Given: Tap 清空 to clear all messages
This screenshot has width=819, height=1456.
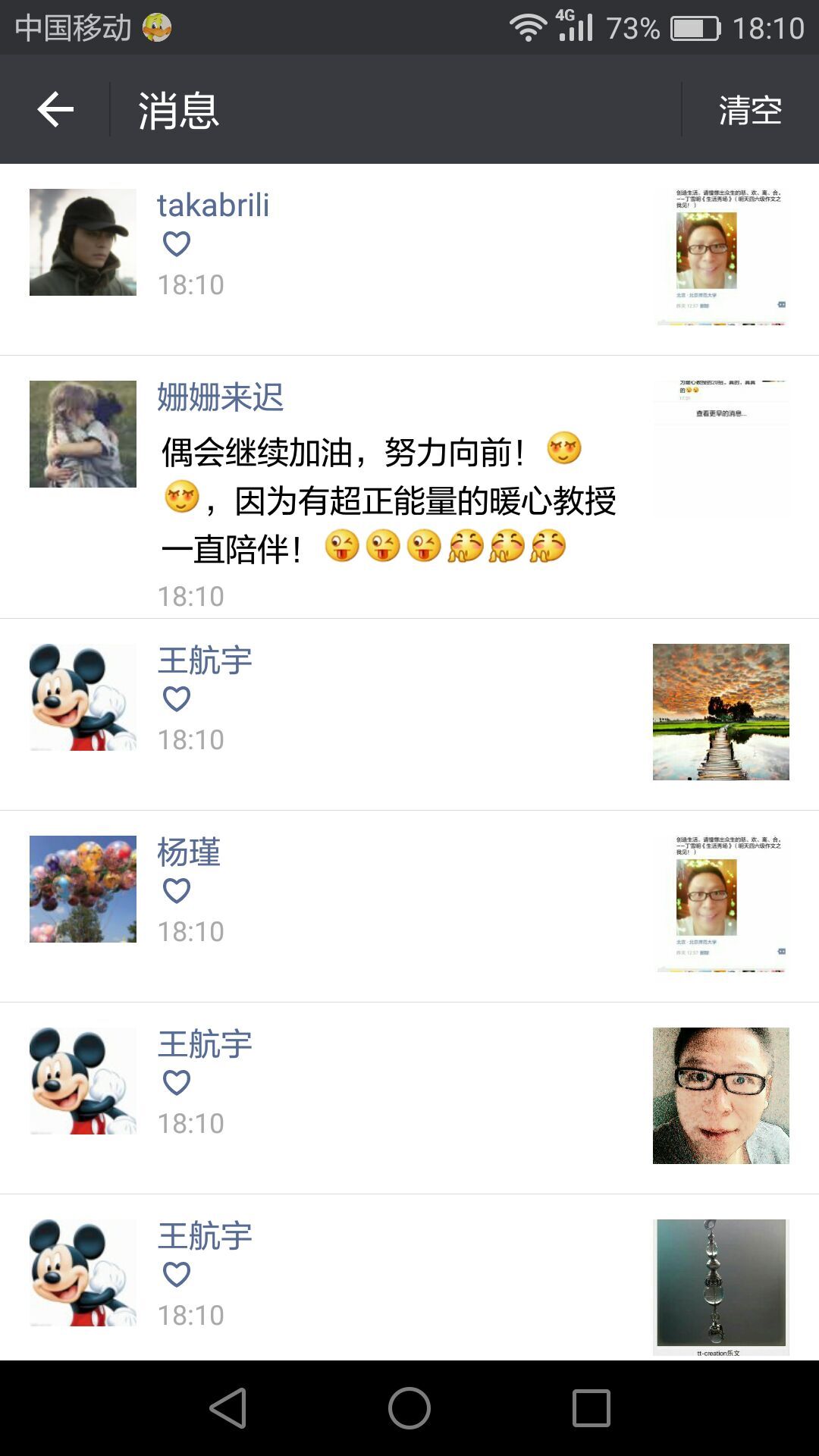Looking at the screenshot, I should 750,110.
